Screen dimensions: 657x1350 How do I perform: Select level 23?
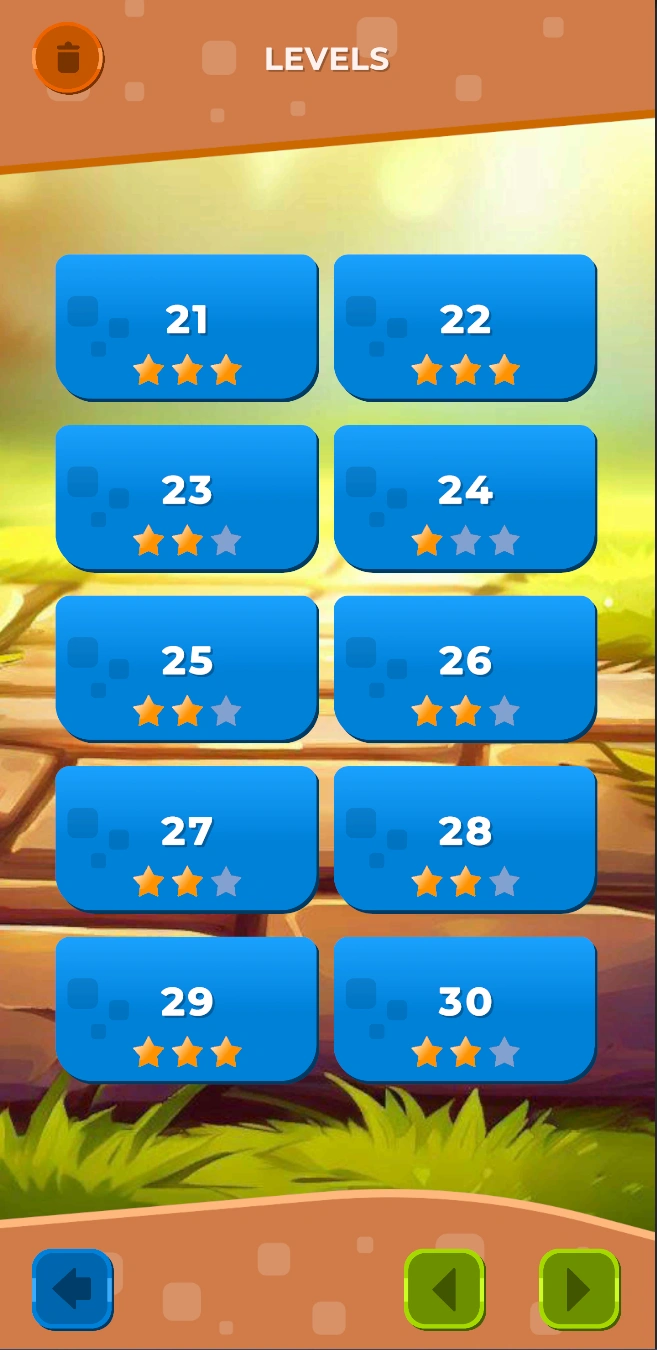coord(187,497)
